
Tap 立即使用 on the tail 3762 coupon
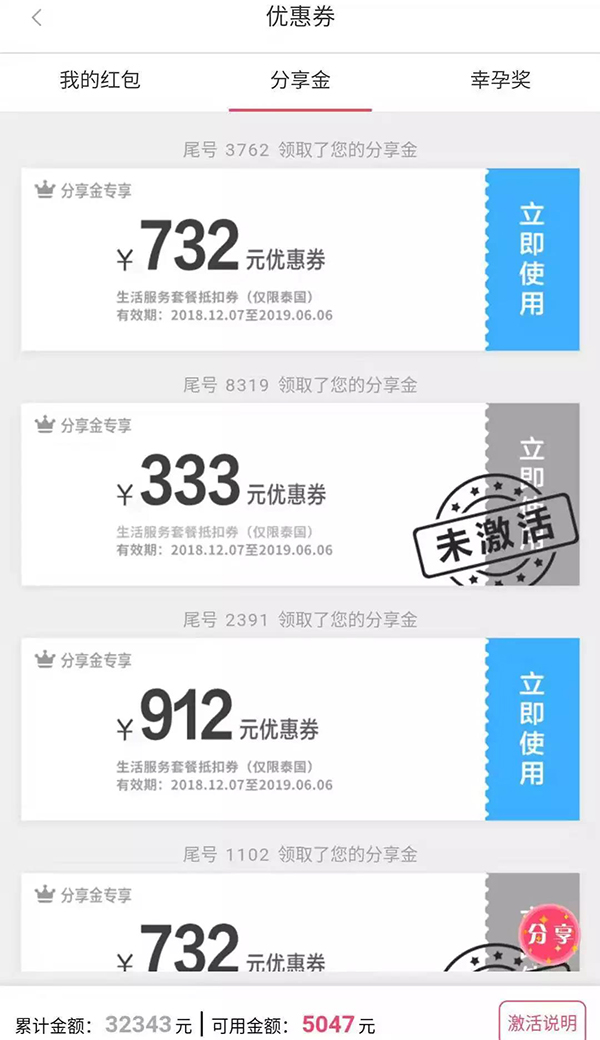(532, 259)
